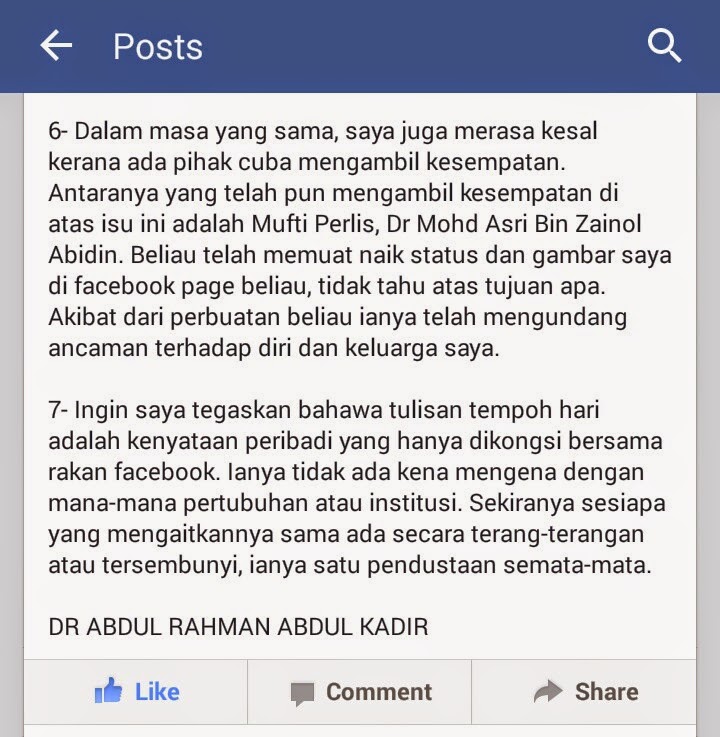The width and height of the screenshot is (720, 737).
Task: Comment on this post
Action: [x=360, y=691]
